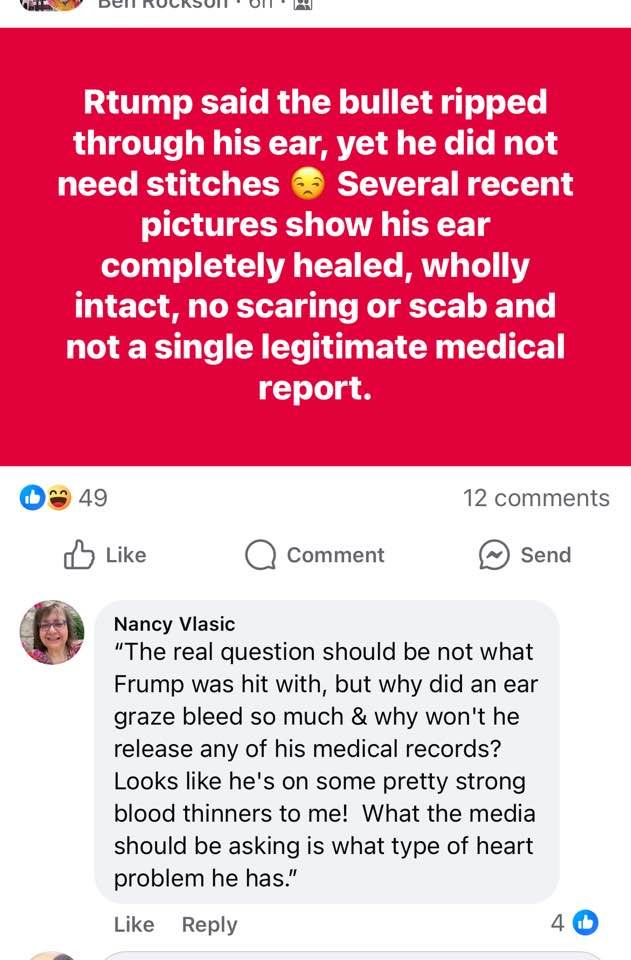View the 49 post reactions
The width and height of the screenshot is (631, 960).
coord(64,498)
